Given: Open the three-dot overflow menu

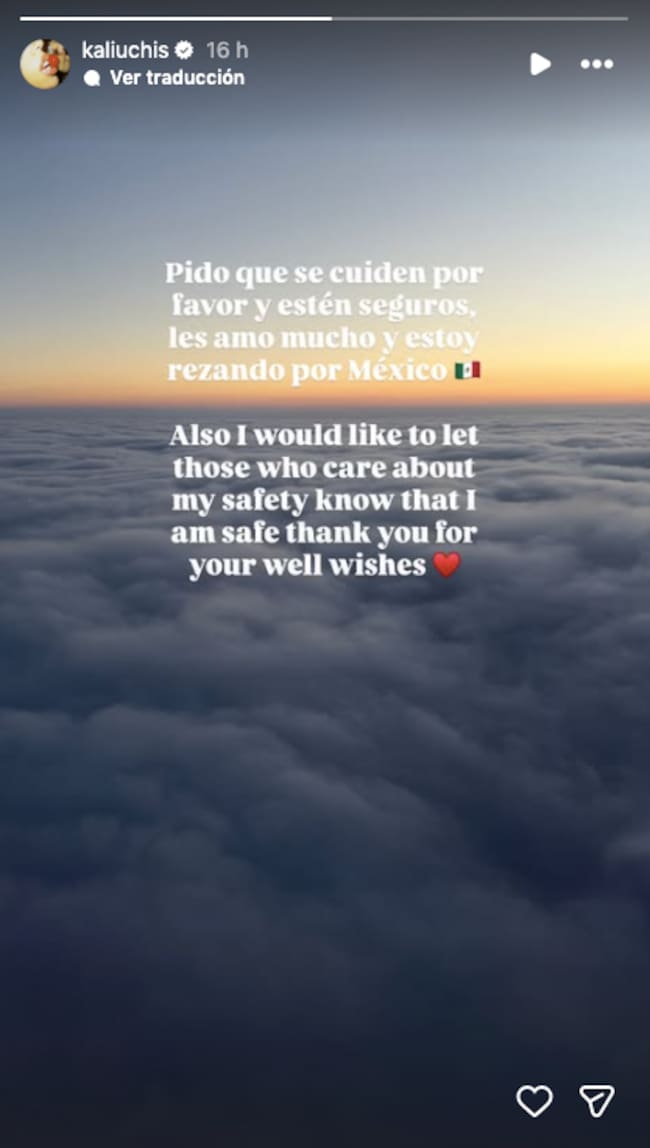Looking at the screenshot, I should point(597,64).
